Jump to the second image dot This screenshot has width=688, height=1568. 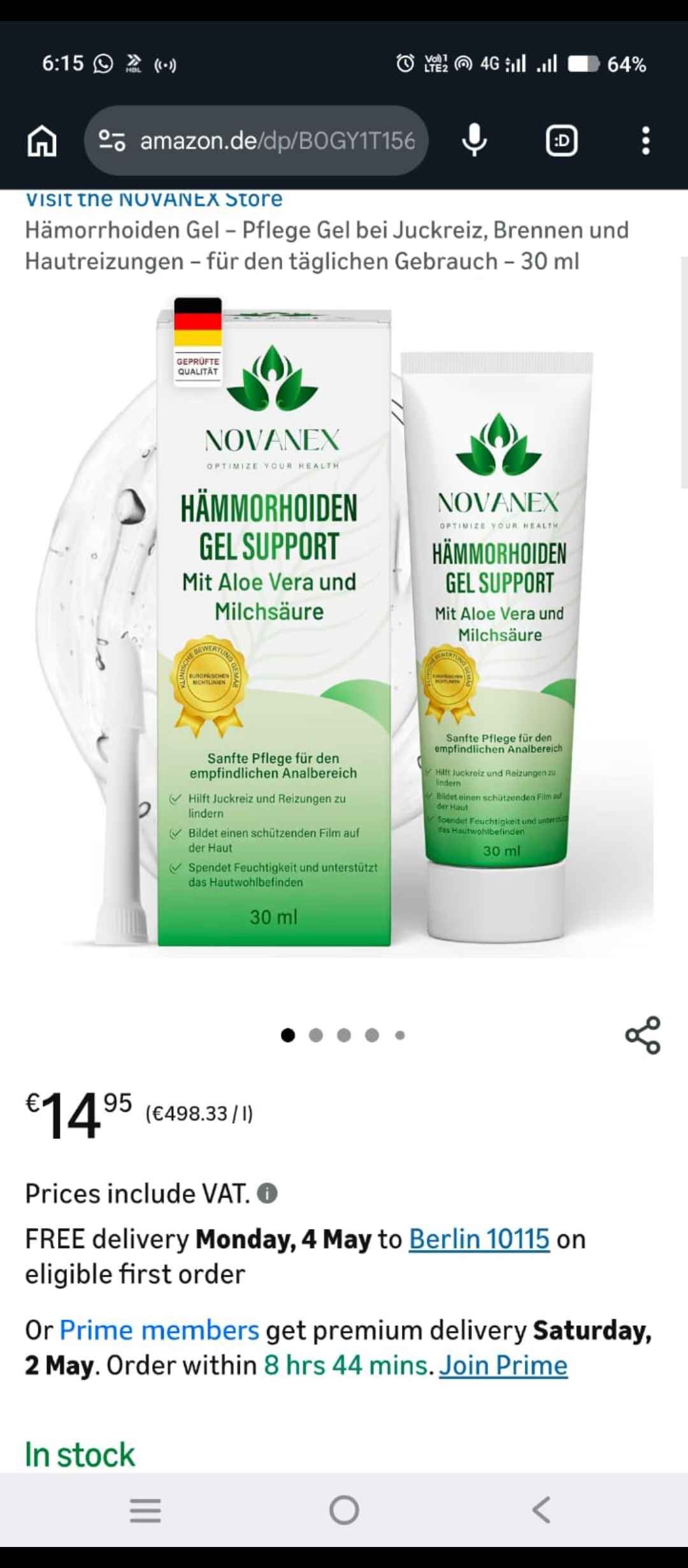(316, 1035)
